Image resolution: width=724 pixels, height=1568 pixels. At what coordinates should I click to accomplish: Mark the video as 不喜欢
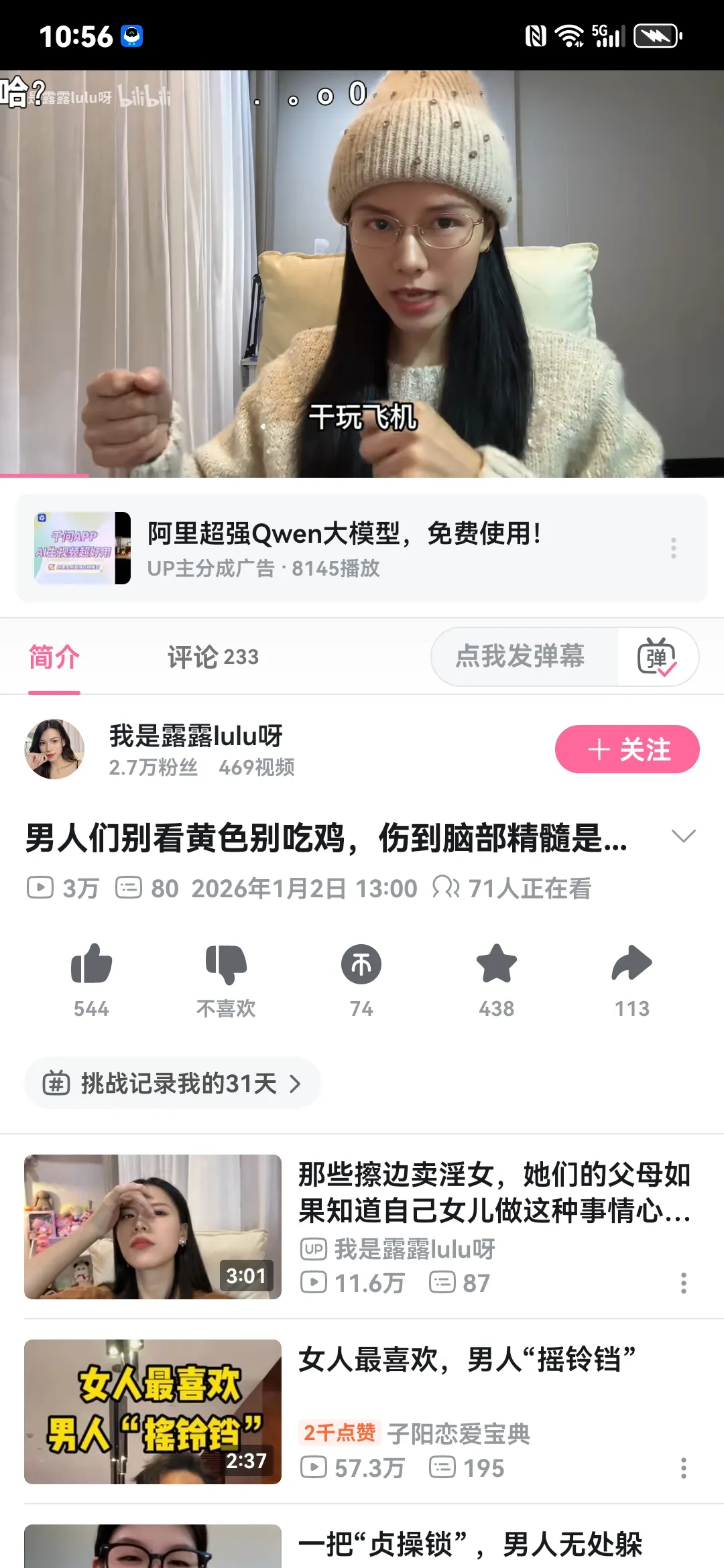tap(226, 965)
